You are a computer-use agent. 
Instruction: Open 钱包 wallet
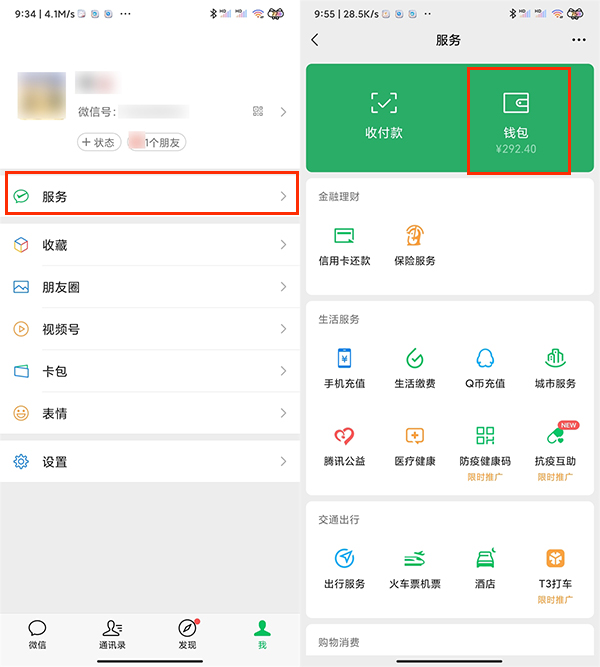517,118
